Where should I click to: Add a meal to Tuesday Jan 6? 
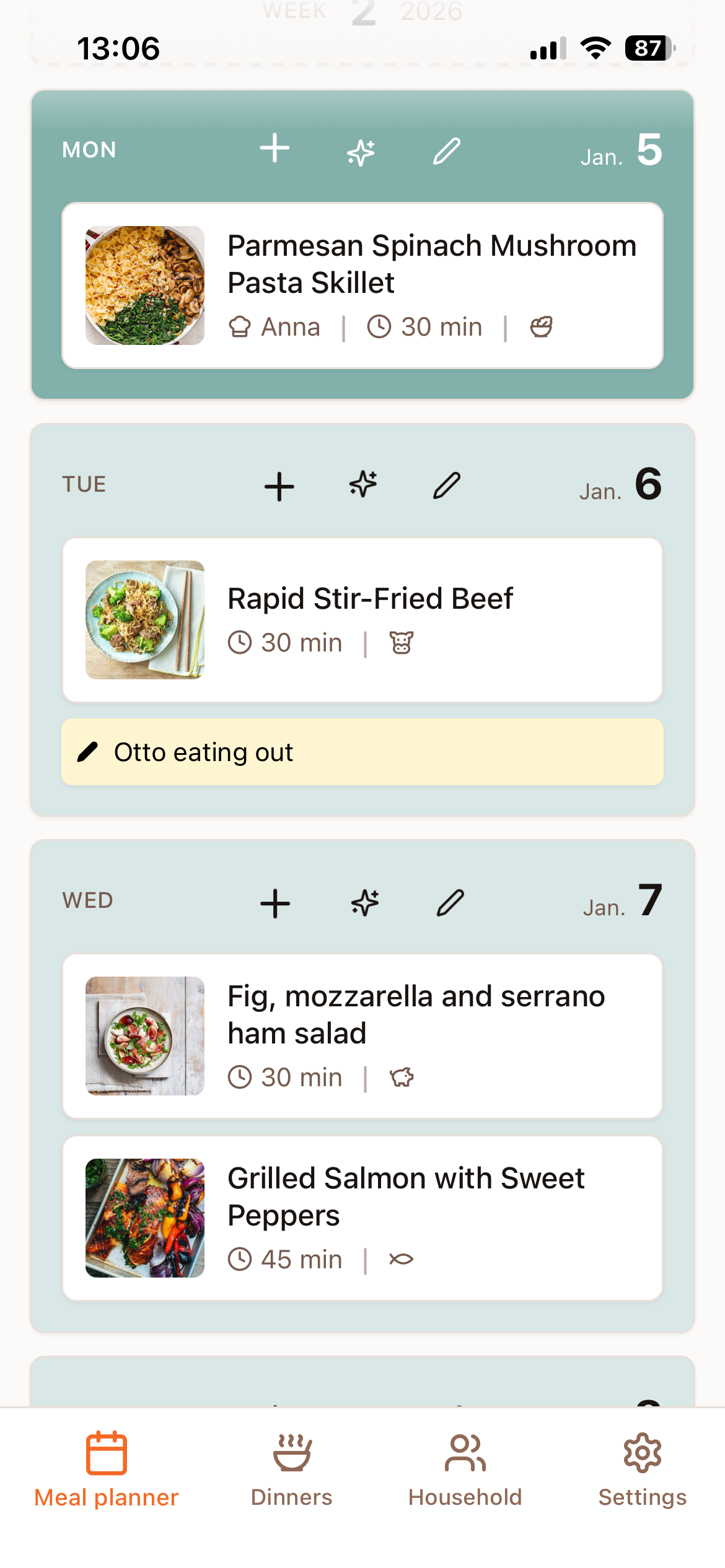point(279,486)
